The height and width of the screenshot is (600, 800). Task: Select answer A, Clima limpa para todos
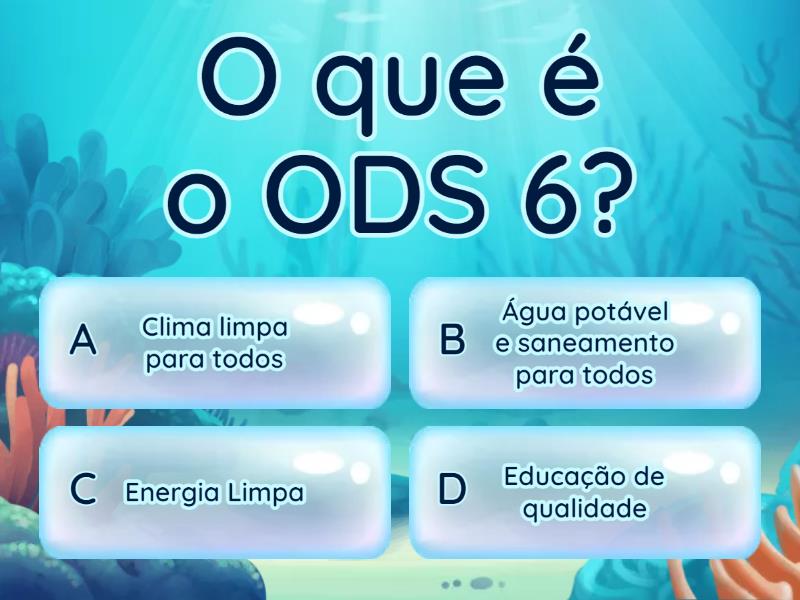point(215,343)
